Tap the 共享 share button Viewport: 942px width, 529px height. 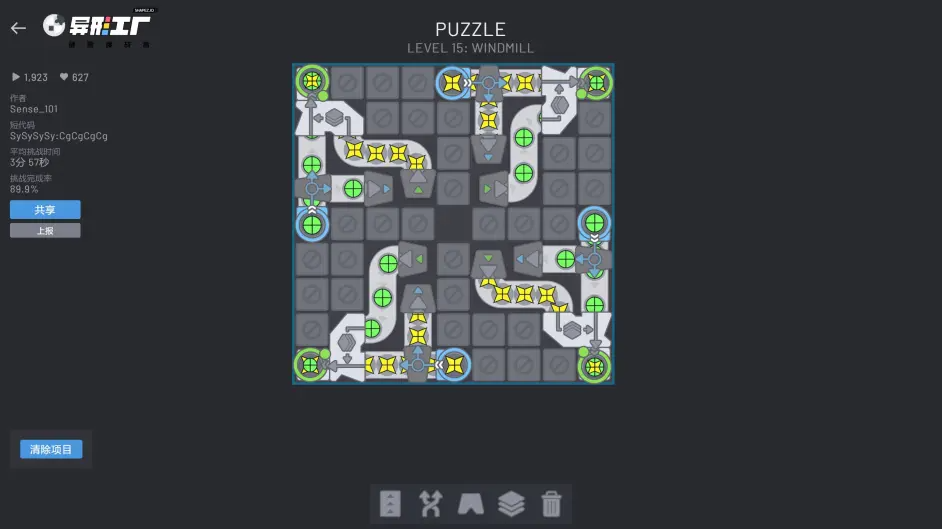click(45, 210)
